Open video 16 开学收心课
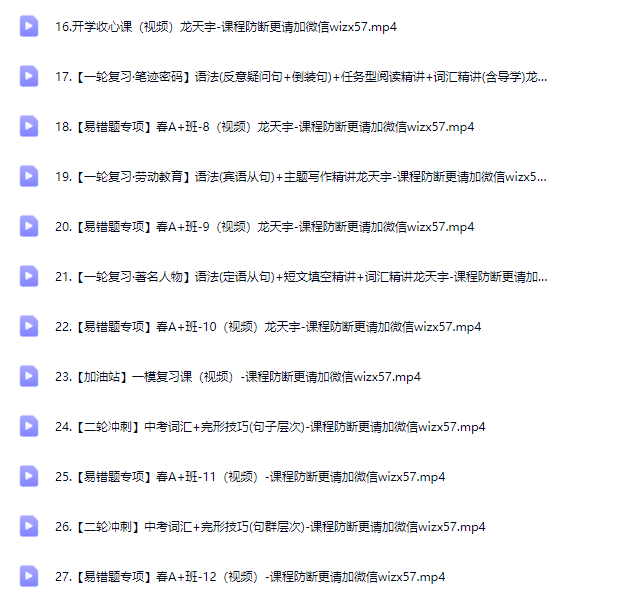The height and width of the screenshot is (605, 627). [225, 26]
